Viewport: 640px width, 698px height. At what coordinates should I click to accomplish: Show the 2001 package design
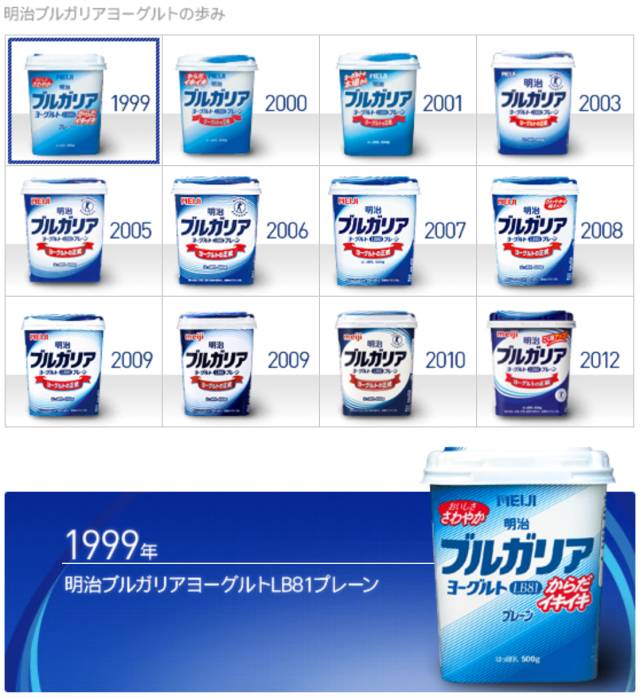(x=397, y=101)
